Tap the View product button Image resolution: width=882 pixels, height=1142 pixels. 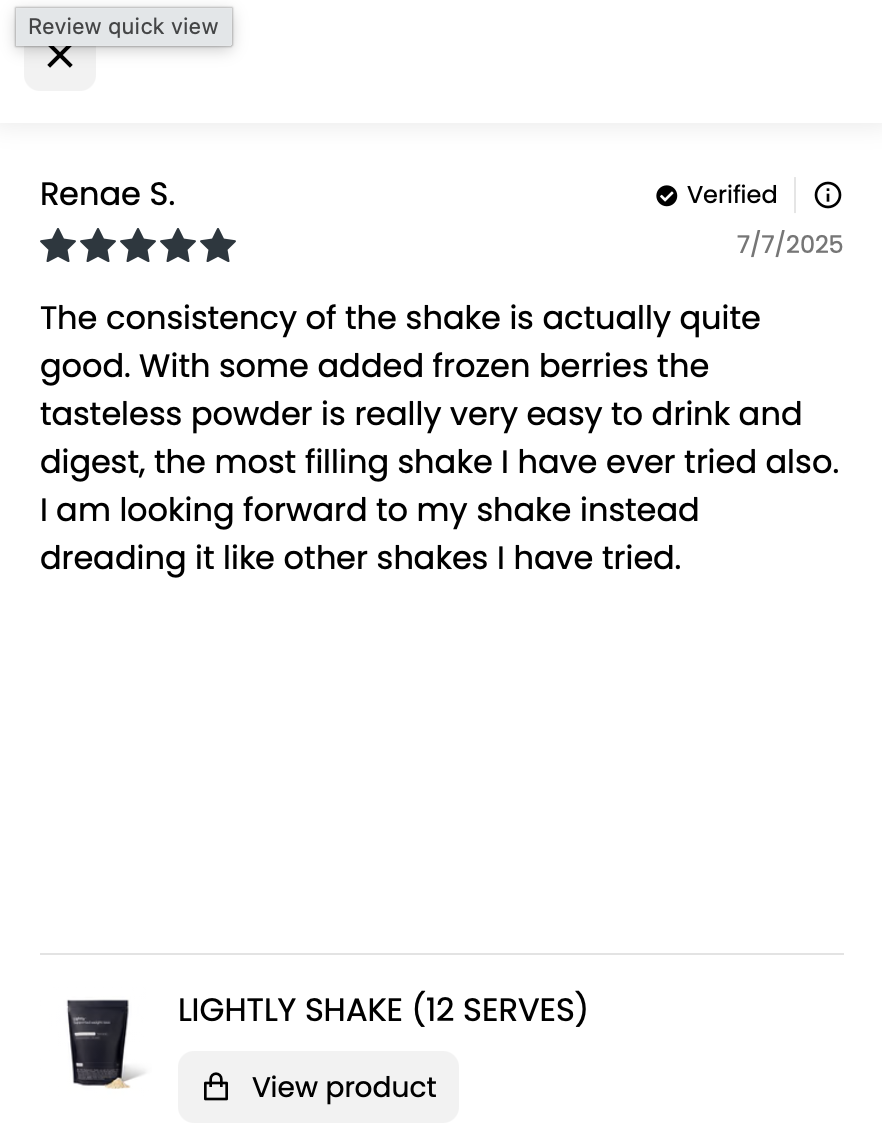click(x=318, y=1087)
